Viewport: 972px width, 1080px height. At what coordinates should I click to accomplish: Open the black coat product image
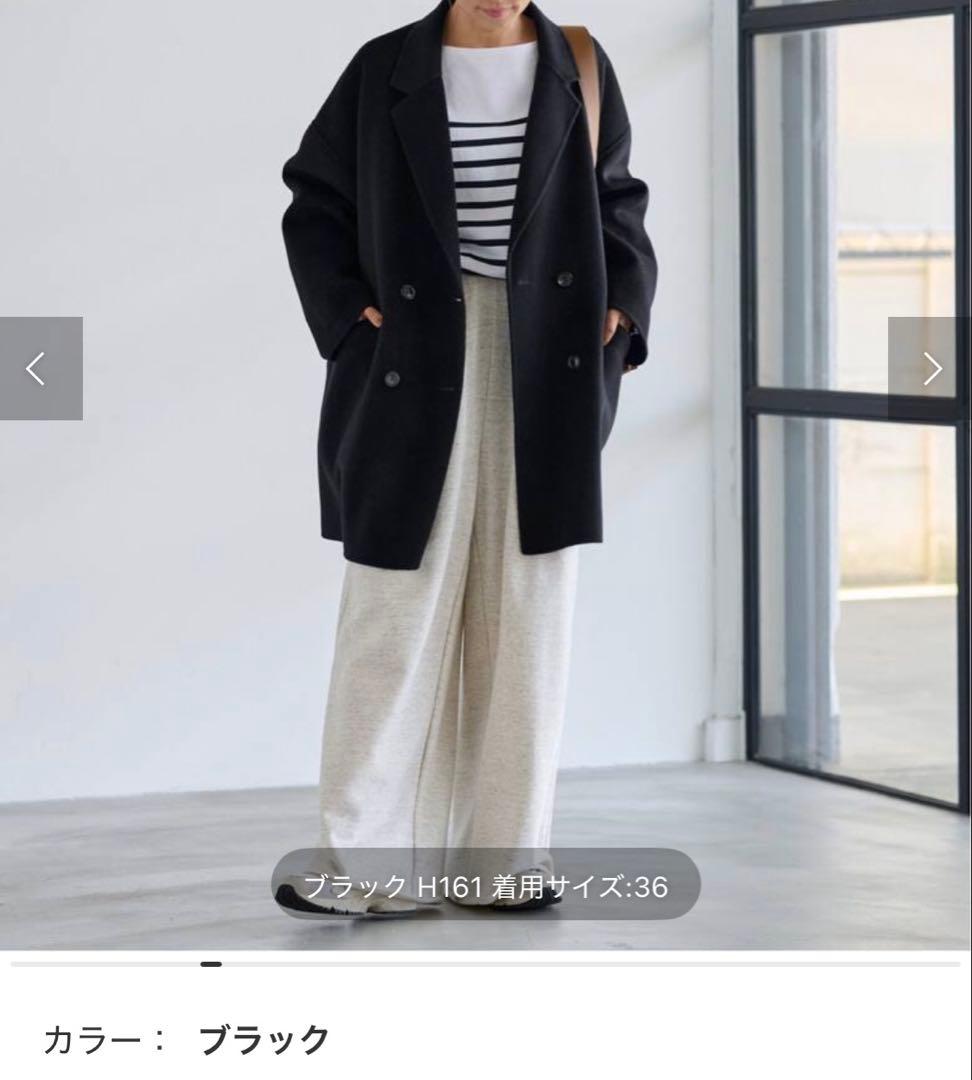(x=470, y=450)
